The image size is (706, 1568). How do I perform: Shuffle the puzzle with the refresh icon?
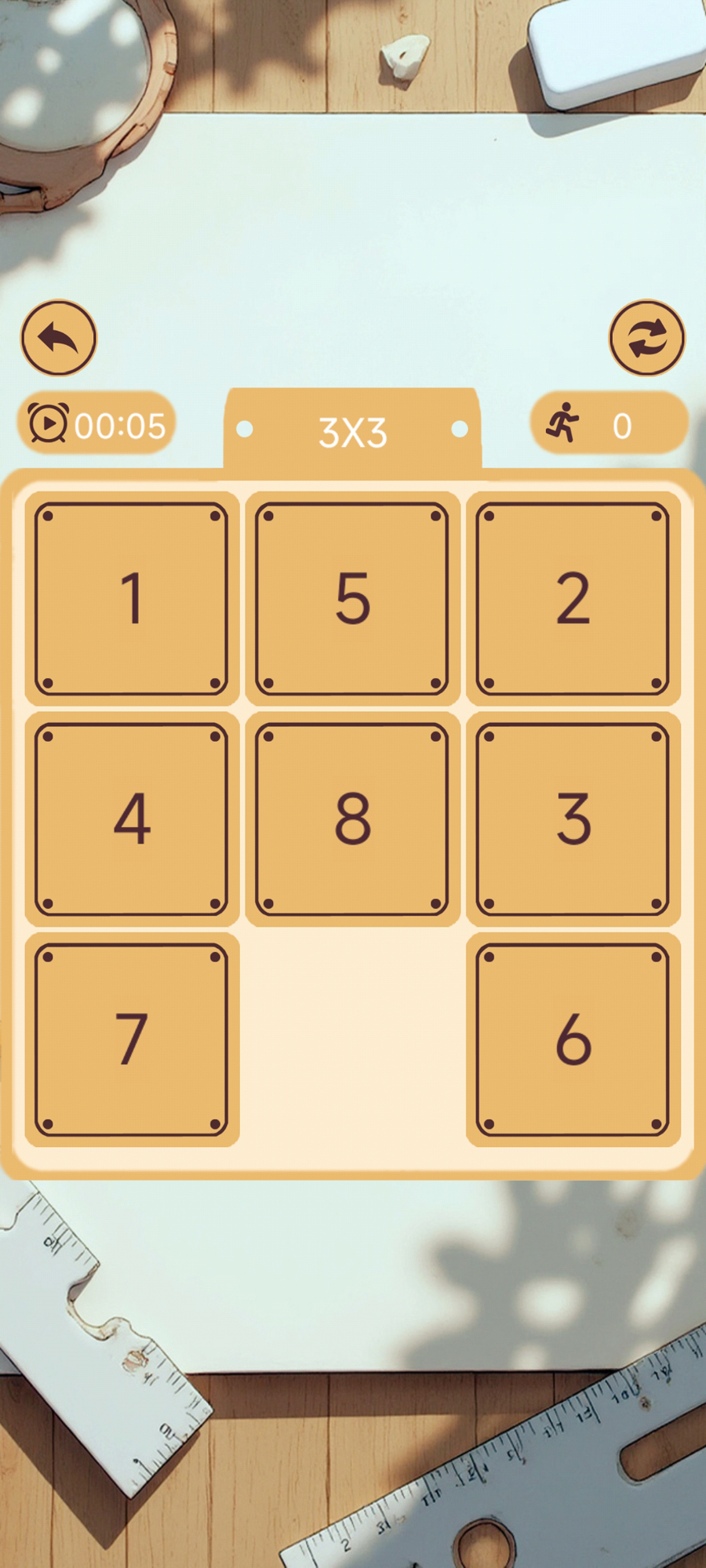coord(647,338)
